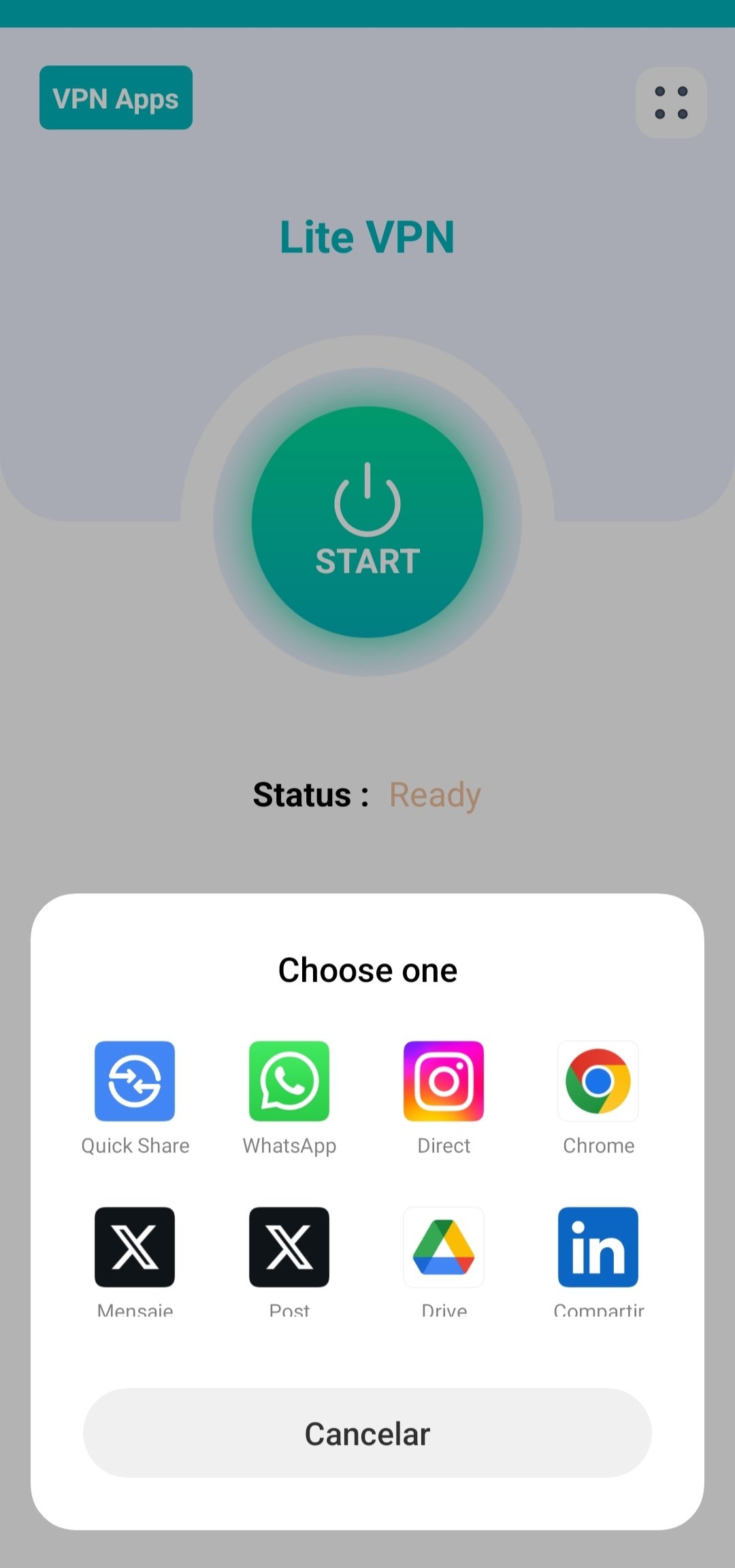Viewport: 735px width, 1568px height.
Task: Select X Post option
Action: [289, 1248]
